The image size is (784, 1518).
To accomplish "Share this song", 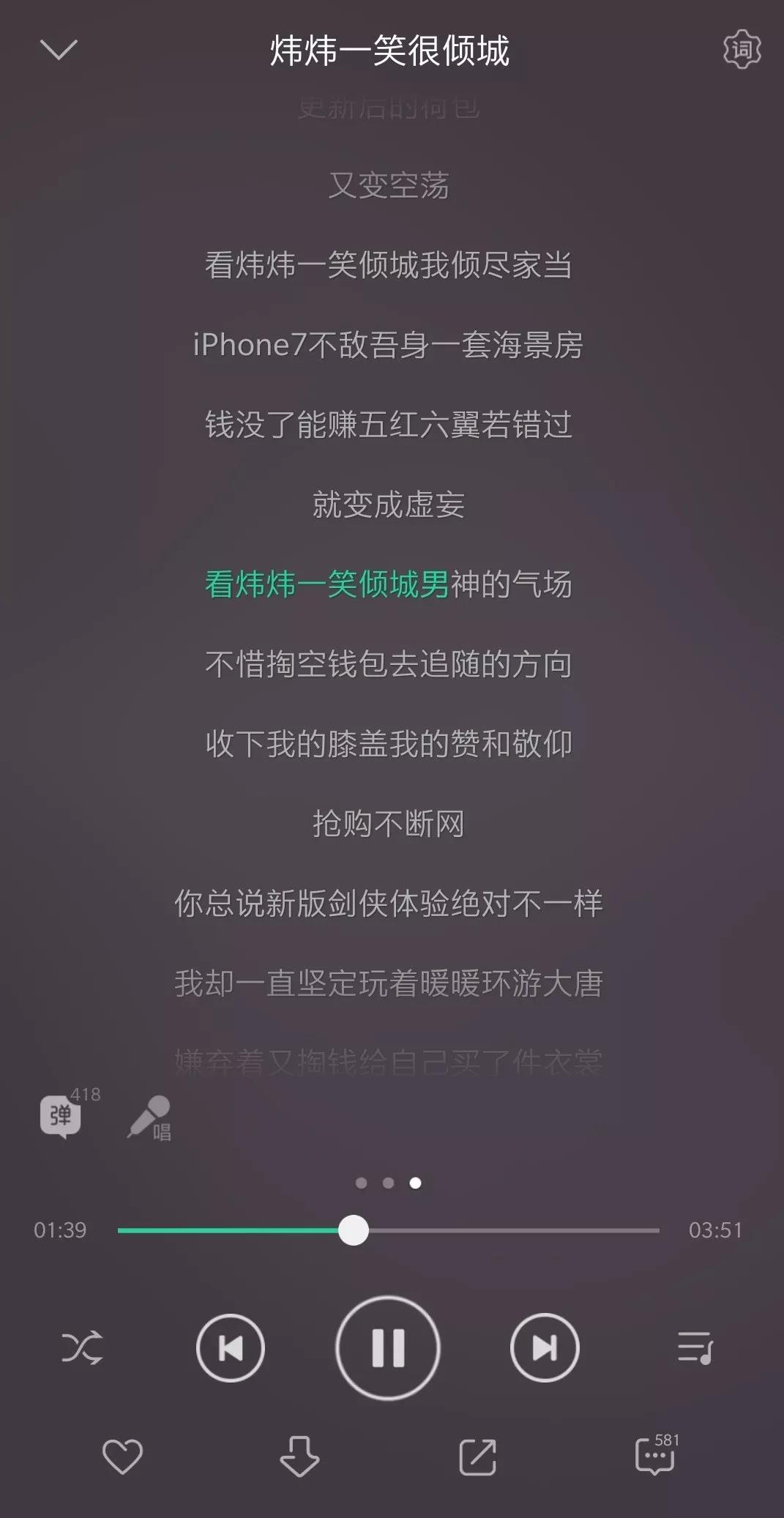I will coord(477,1456).
